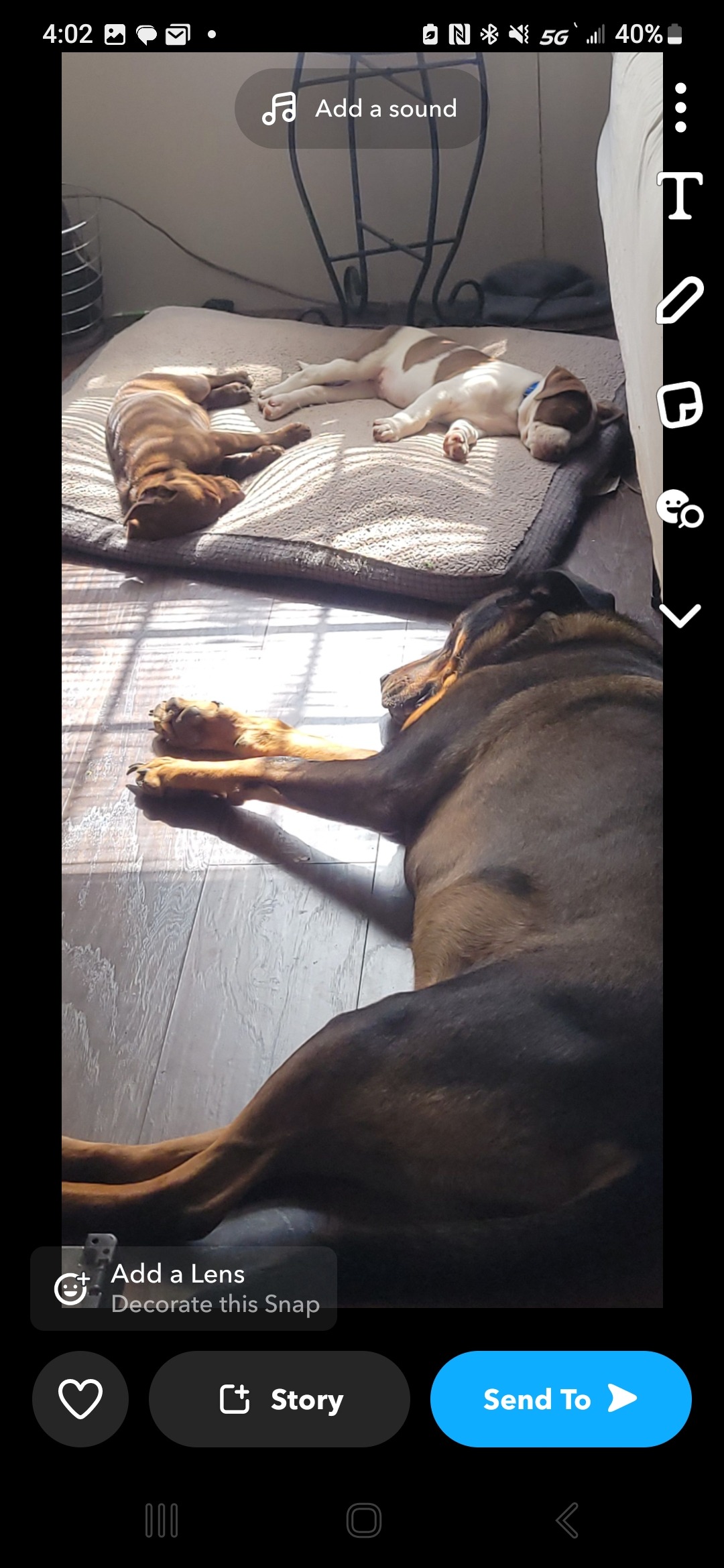
Task: Select the pencil drawing tool
Action: (680, 300)
